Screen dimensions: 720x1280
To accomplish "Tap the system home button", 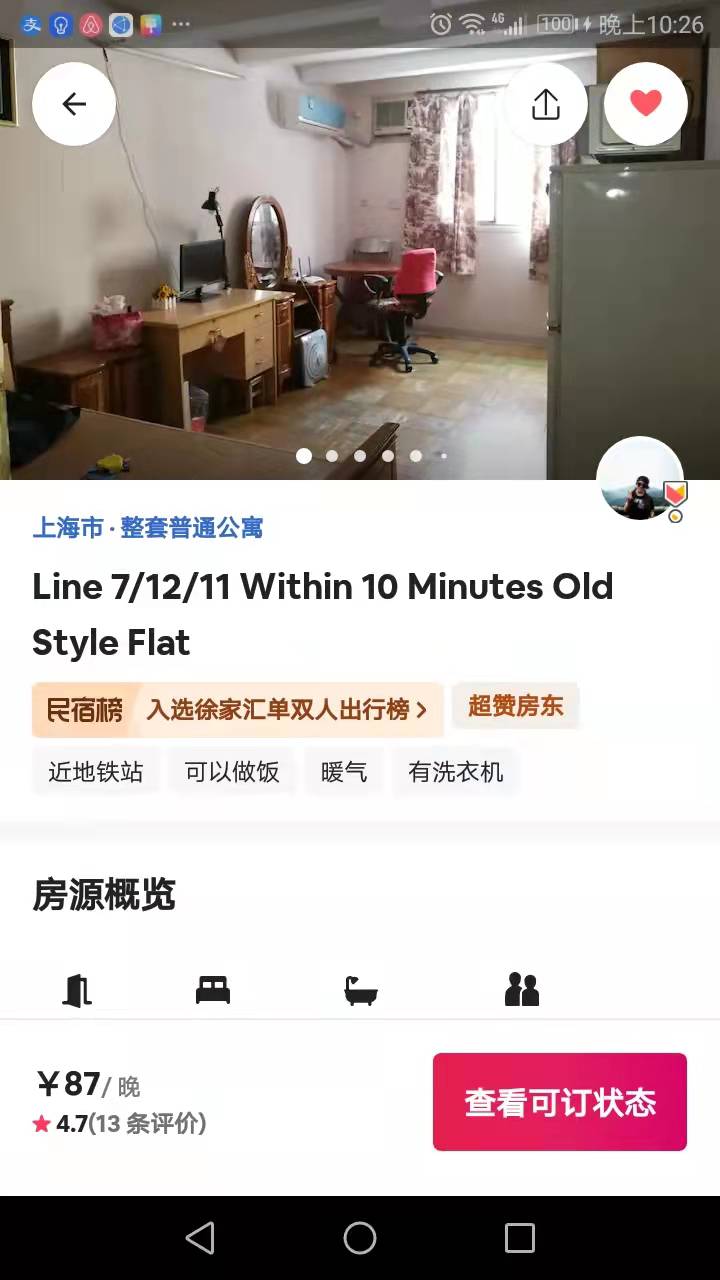I will click(x=360, y=1238).
